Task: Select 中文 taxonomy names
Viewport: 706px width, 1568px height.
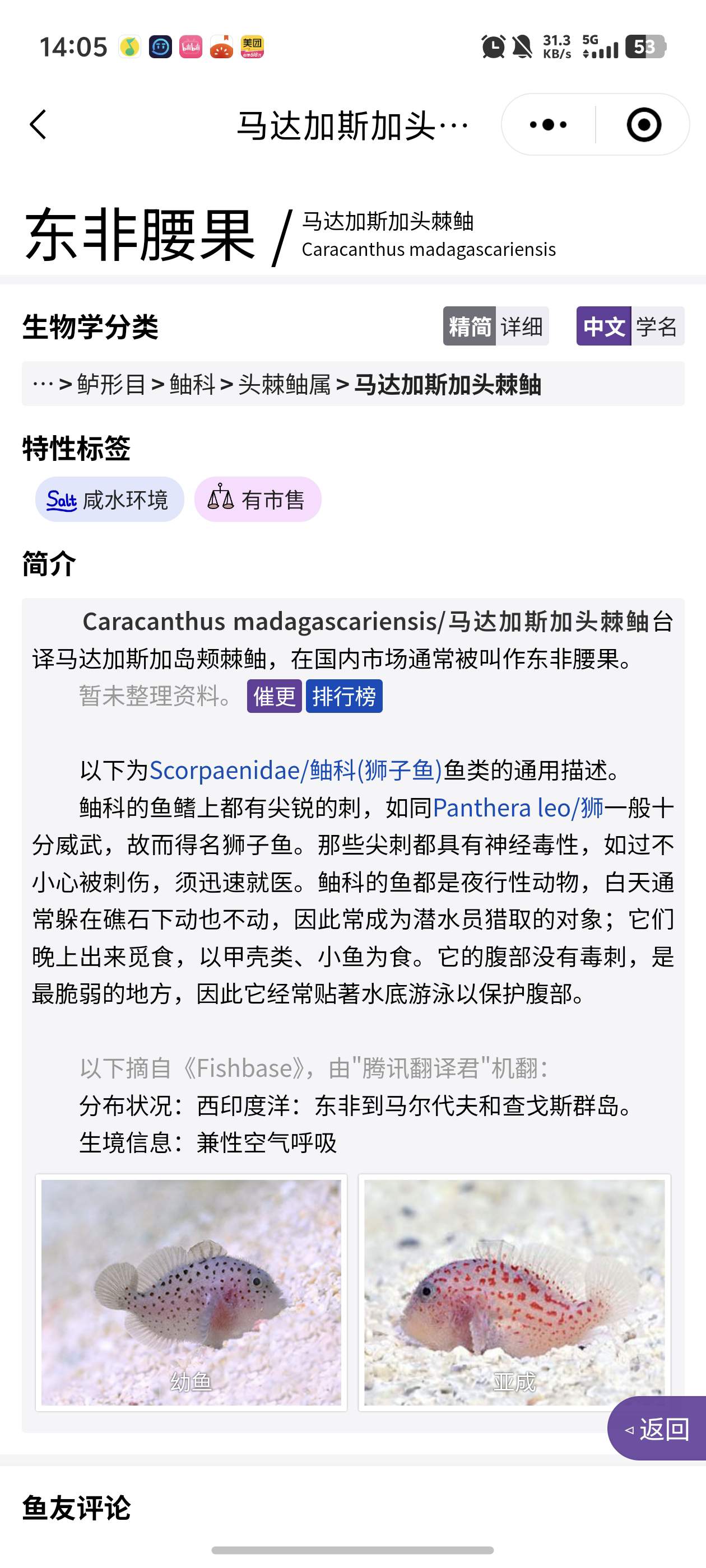Action: pyautogui.click(x=603, y=327)
